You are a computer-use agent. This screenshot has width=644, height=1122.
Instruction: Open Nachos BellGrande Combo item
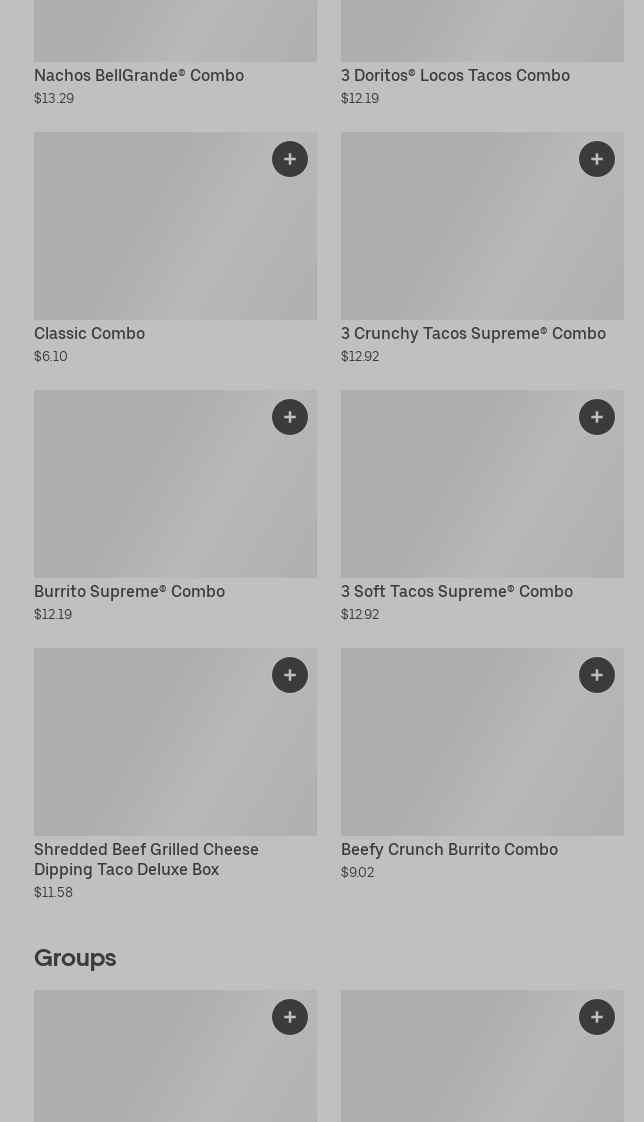coord(139,76)
